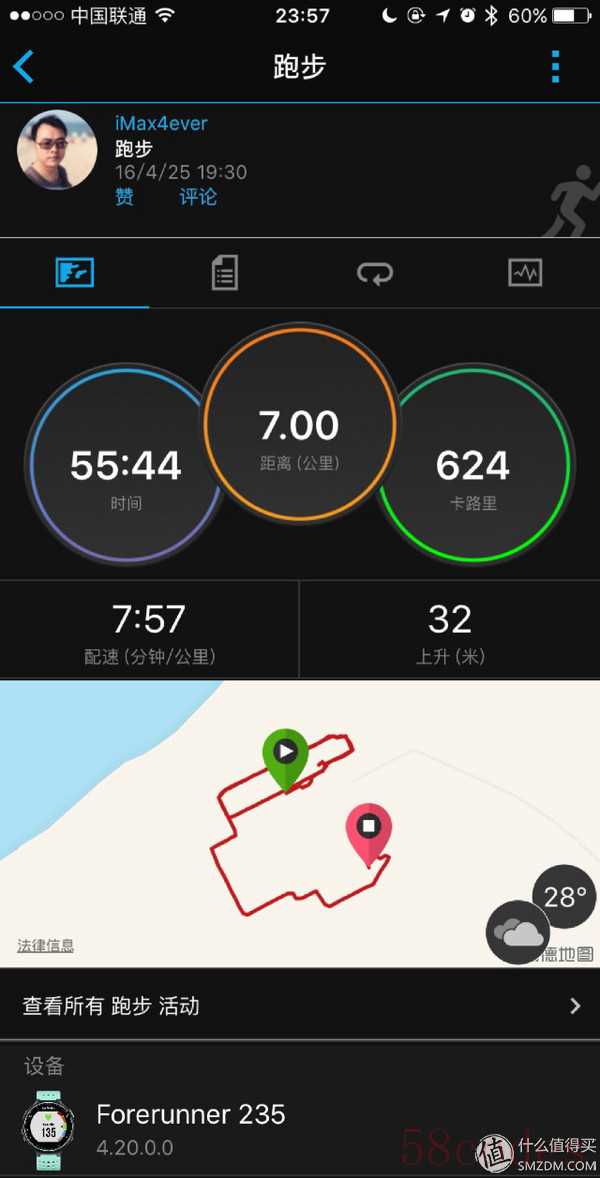Open iMax4ever's profile picture

pyautogui.click(x=57, y=150)
